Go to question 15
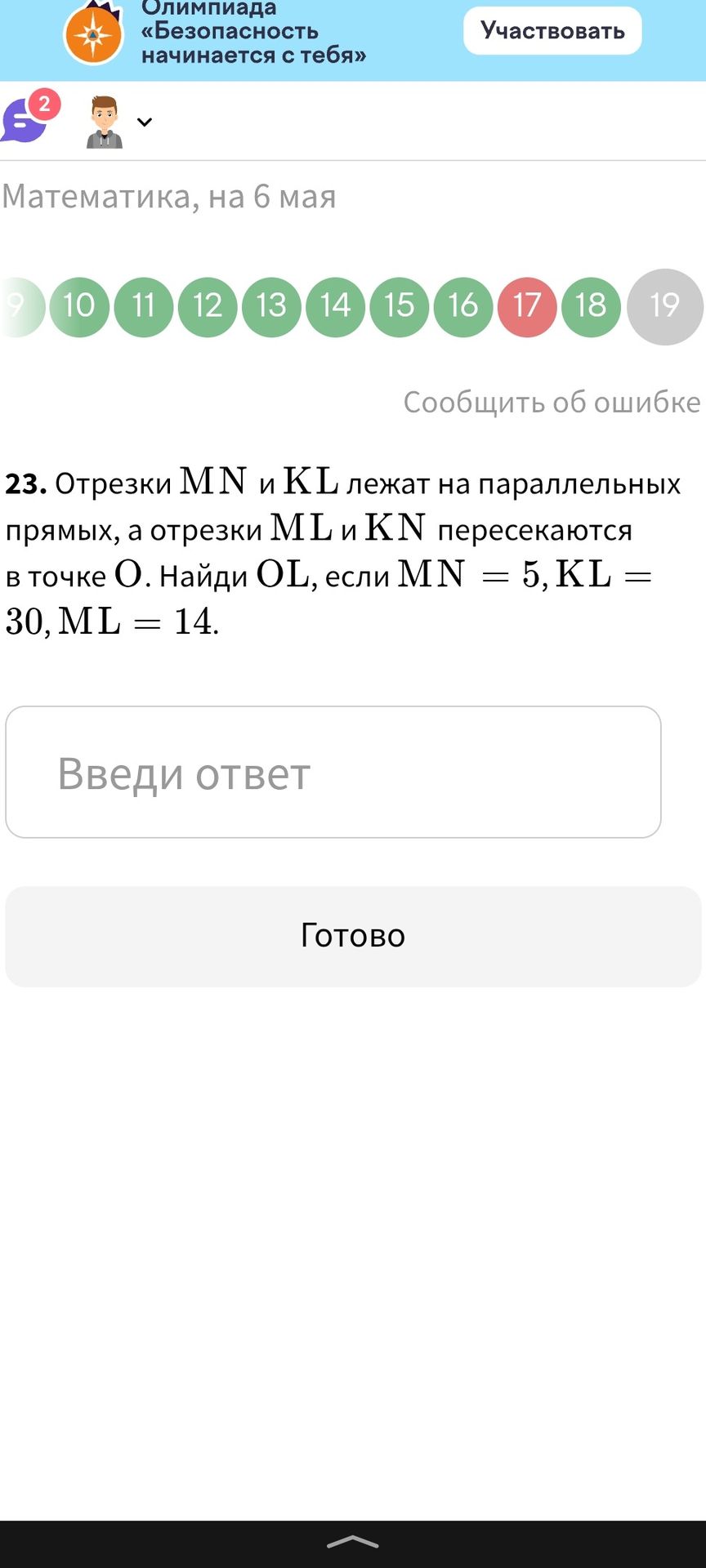706x1568 pixels. [399, 306]
